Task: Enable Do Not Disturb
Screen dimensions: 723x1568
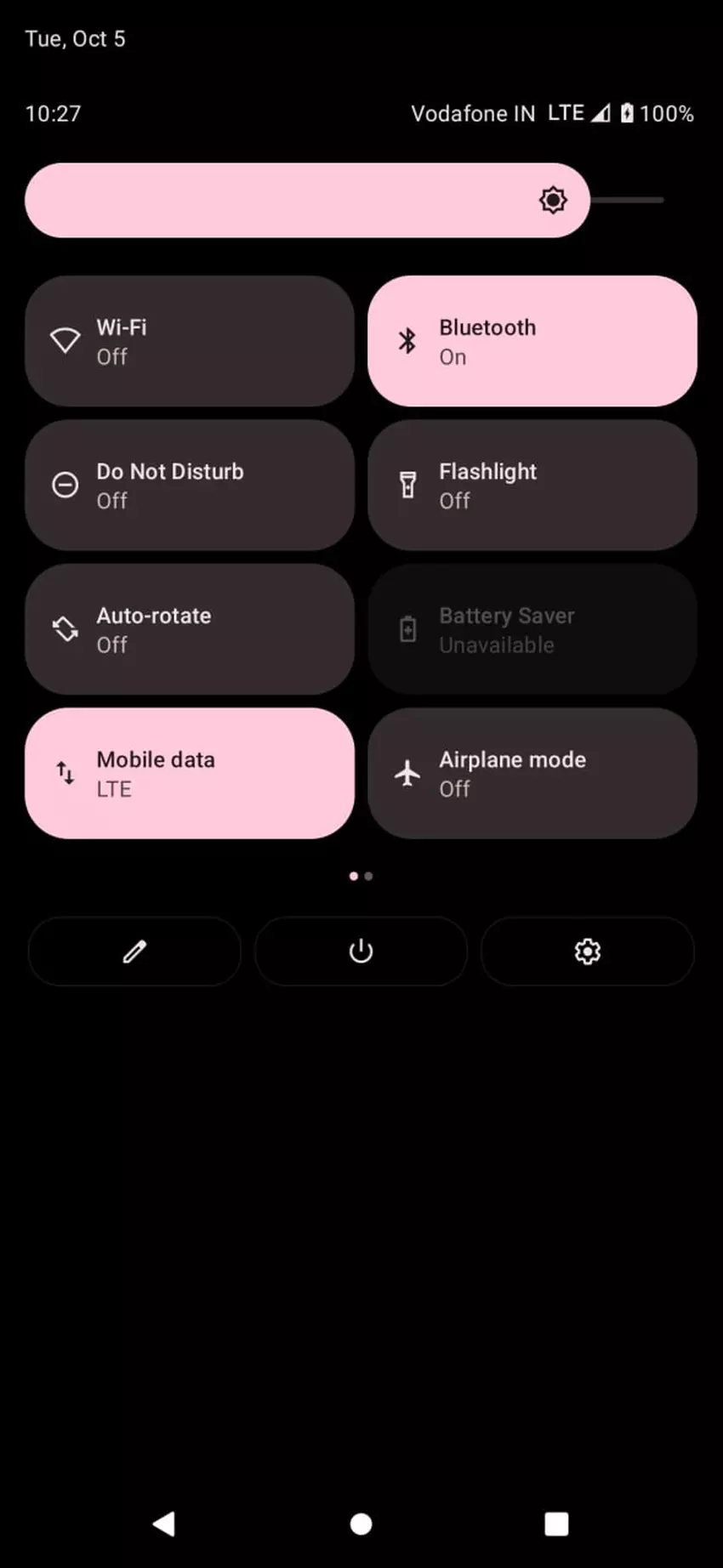Action: click(189, 485)
